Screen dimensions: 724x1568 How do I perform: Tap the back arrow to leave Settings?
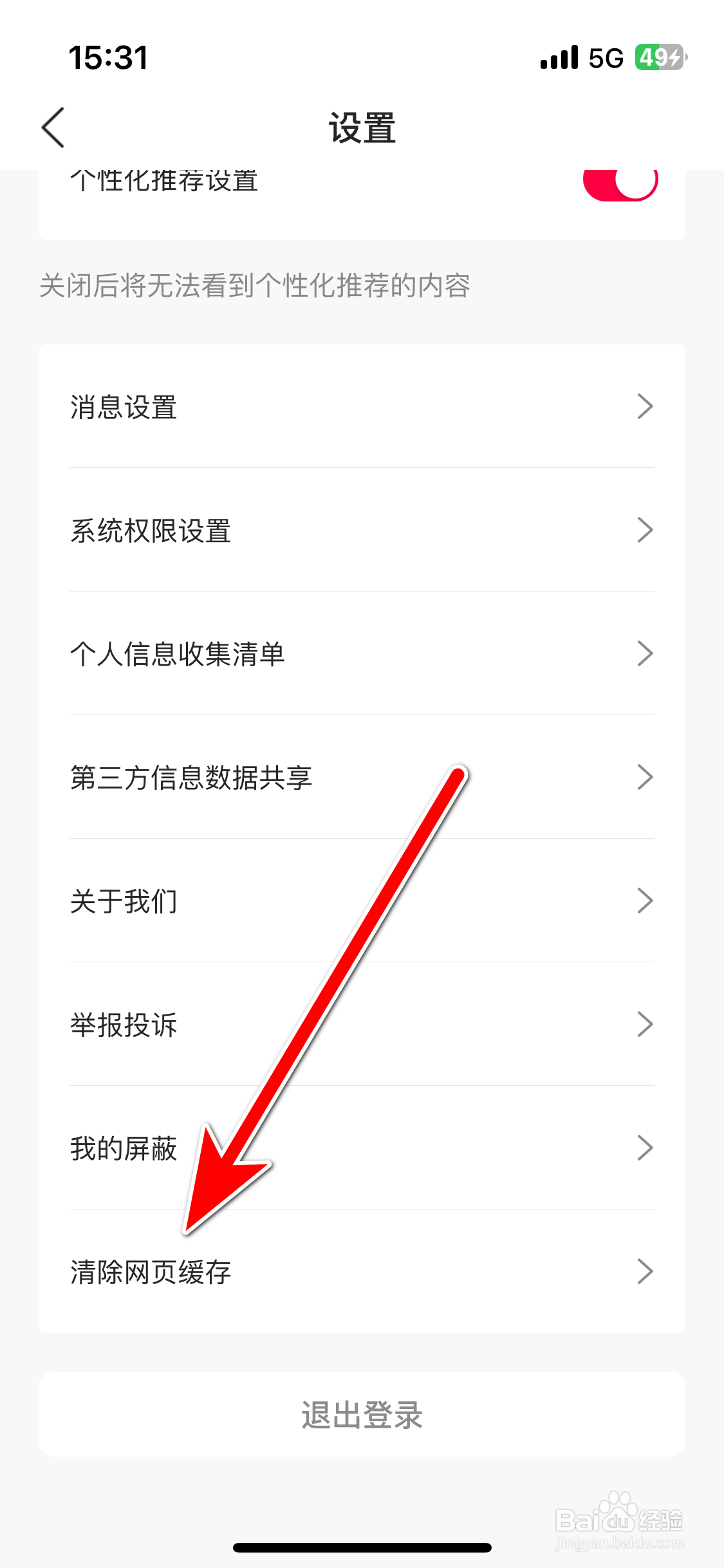[53, 127]
